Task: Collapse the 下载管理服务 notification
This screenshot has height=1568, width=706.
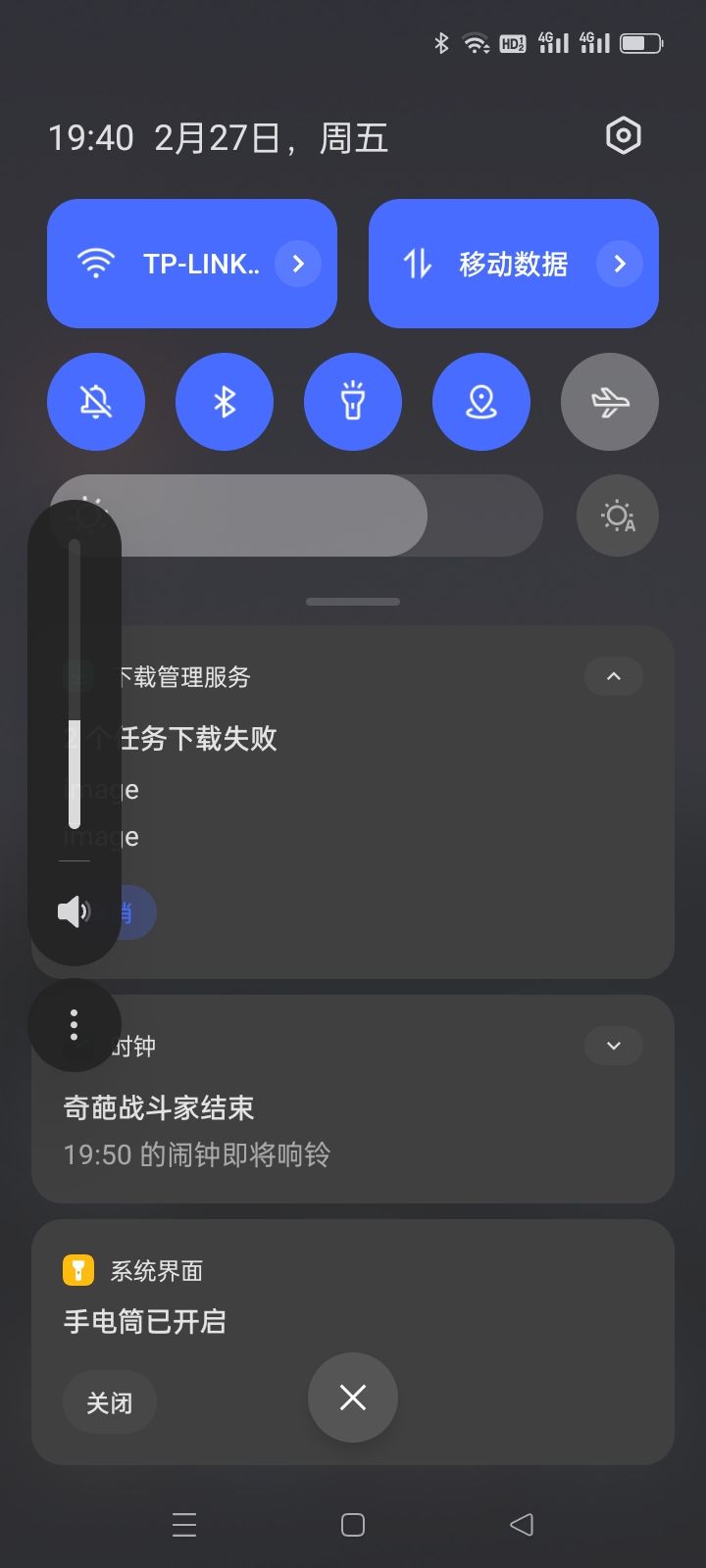Action: pos(613,676)
